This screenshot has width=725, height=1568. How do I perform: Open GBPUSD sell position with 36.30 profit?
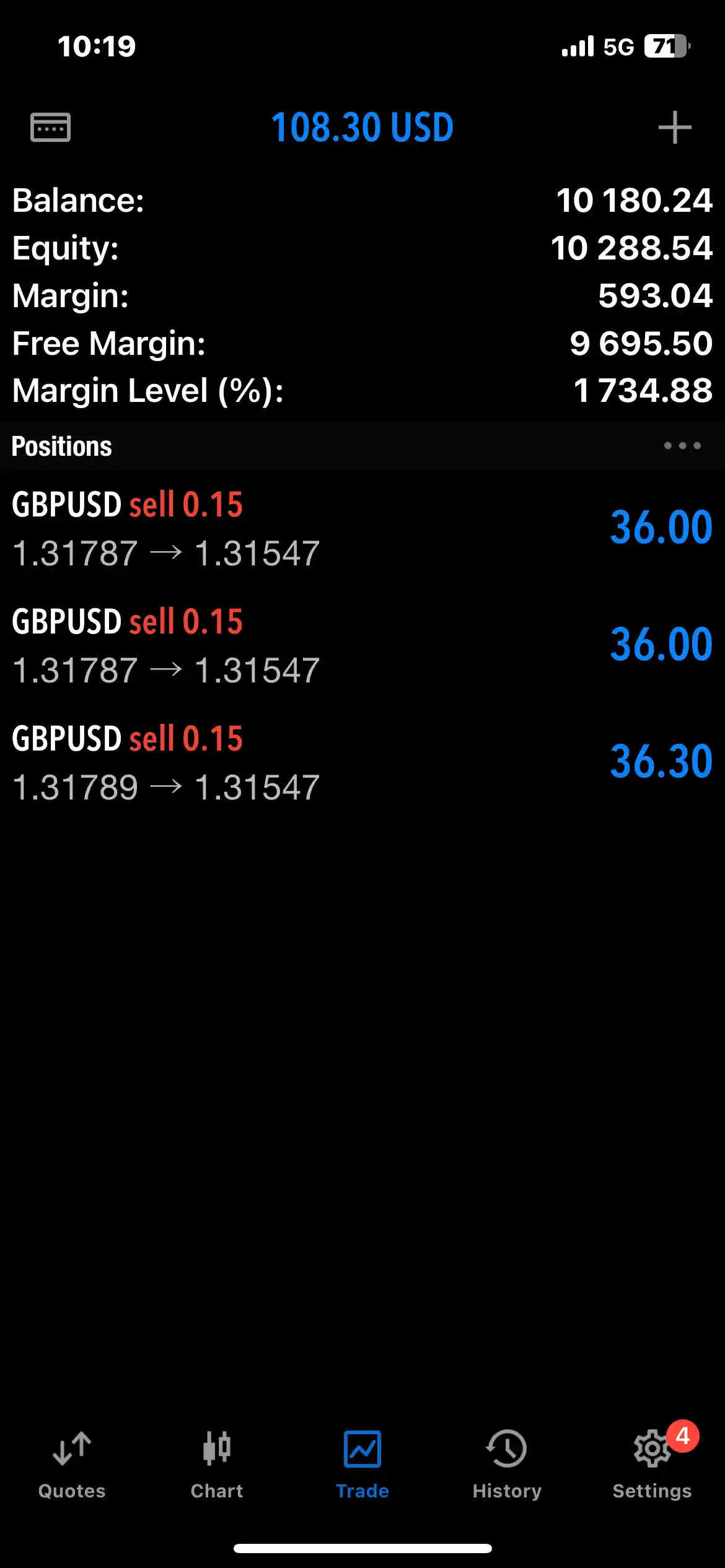362,763
